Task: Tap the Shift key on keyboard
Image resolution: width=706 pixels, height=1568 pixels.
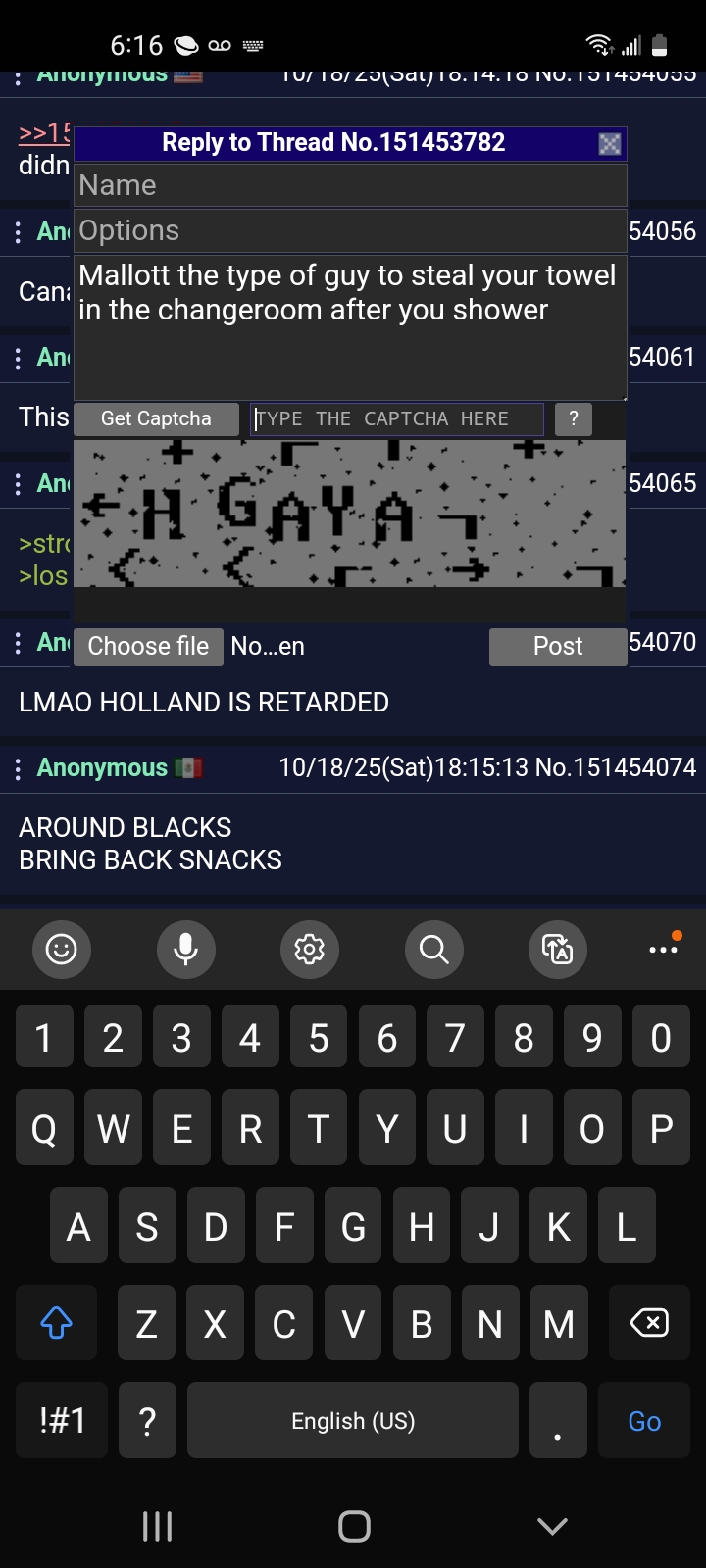Action: [56, 1323]
